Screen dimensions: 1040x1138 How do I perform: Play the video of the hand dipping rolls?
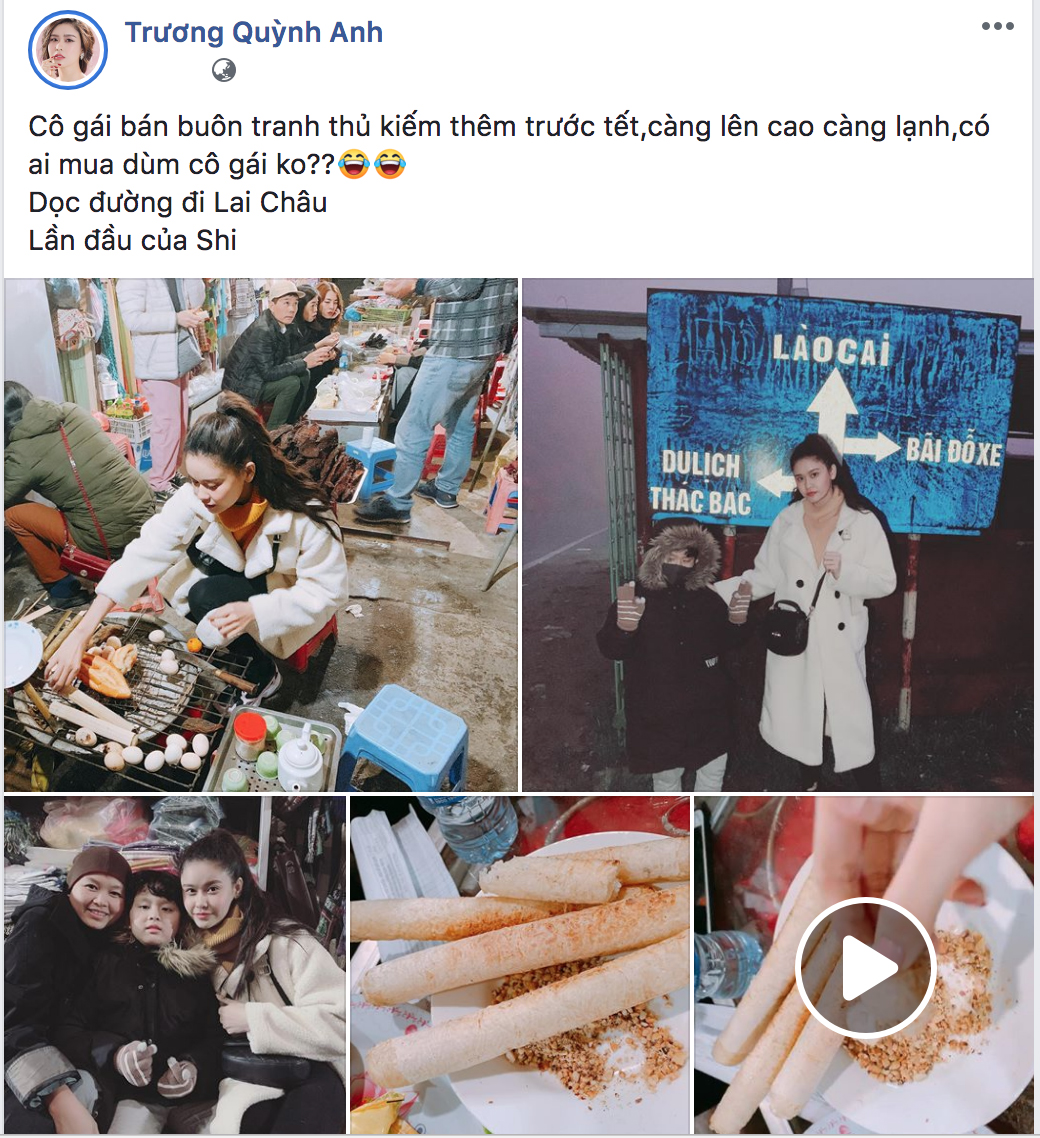tap(865, 966)
